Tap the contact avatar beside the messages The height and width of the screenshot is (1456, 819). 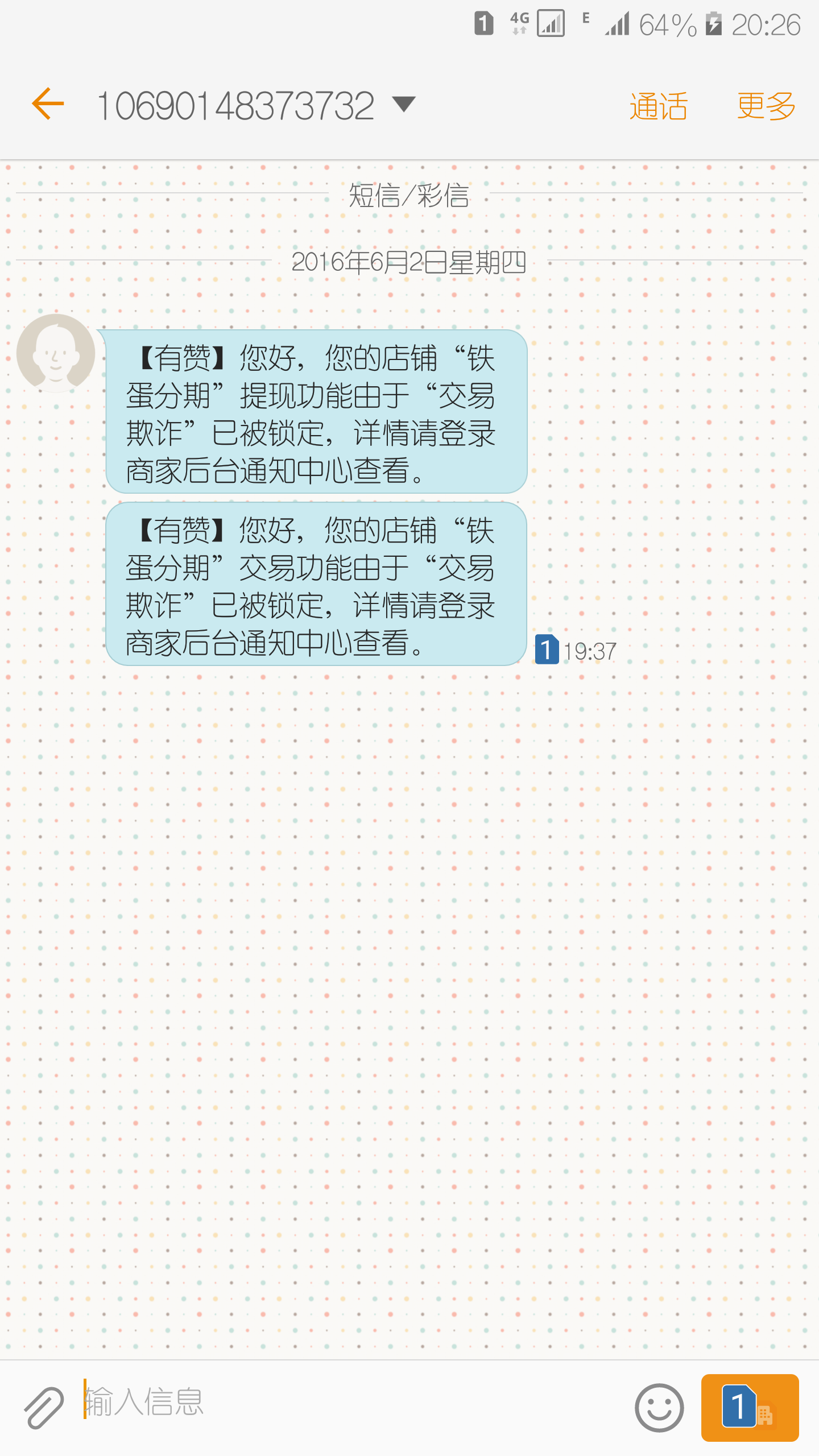[55, 354]
